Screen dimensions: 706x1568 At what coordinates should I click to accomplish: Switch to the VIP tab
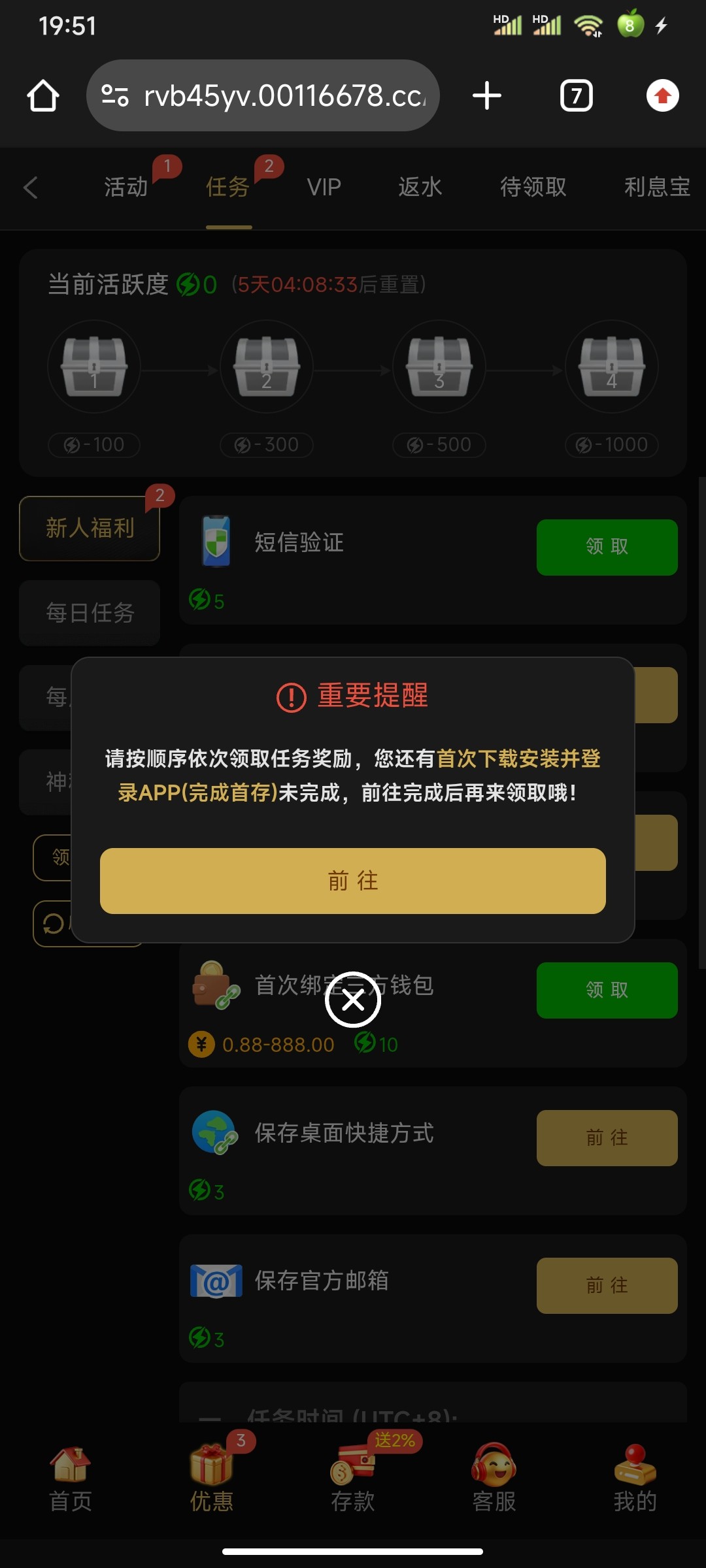pyautogui.click(x=324, y=188)
